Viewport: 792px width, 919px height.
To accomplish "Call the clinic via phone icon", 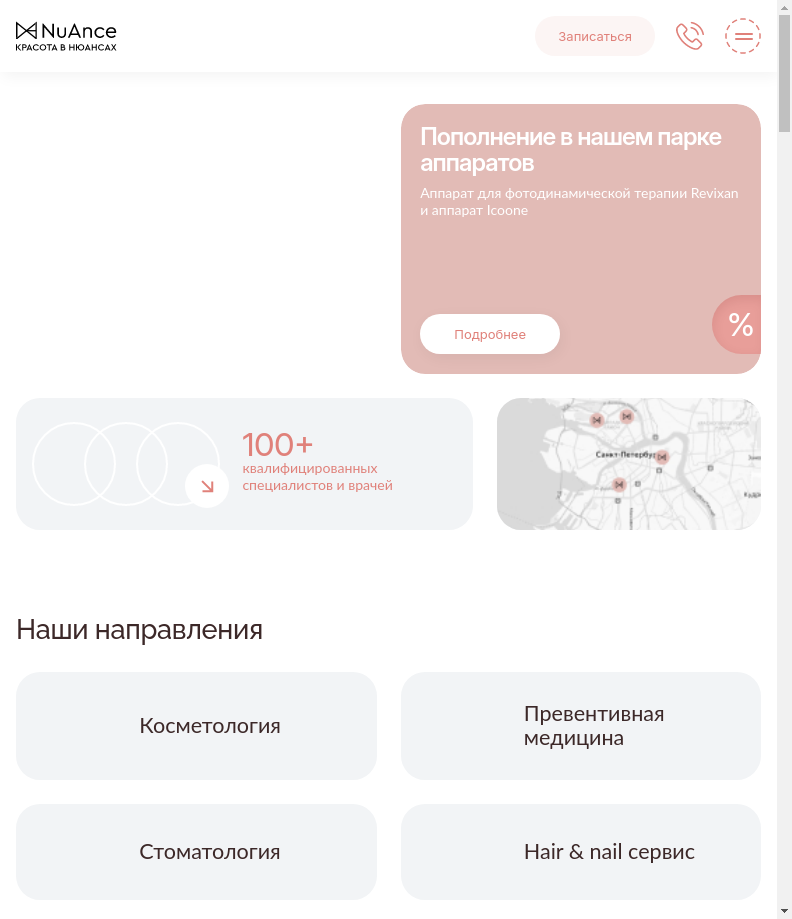I will (689, 36).
